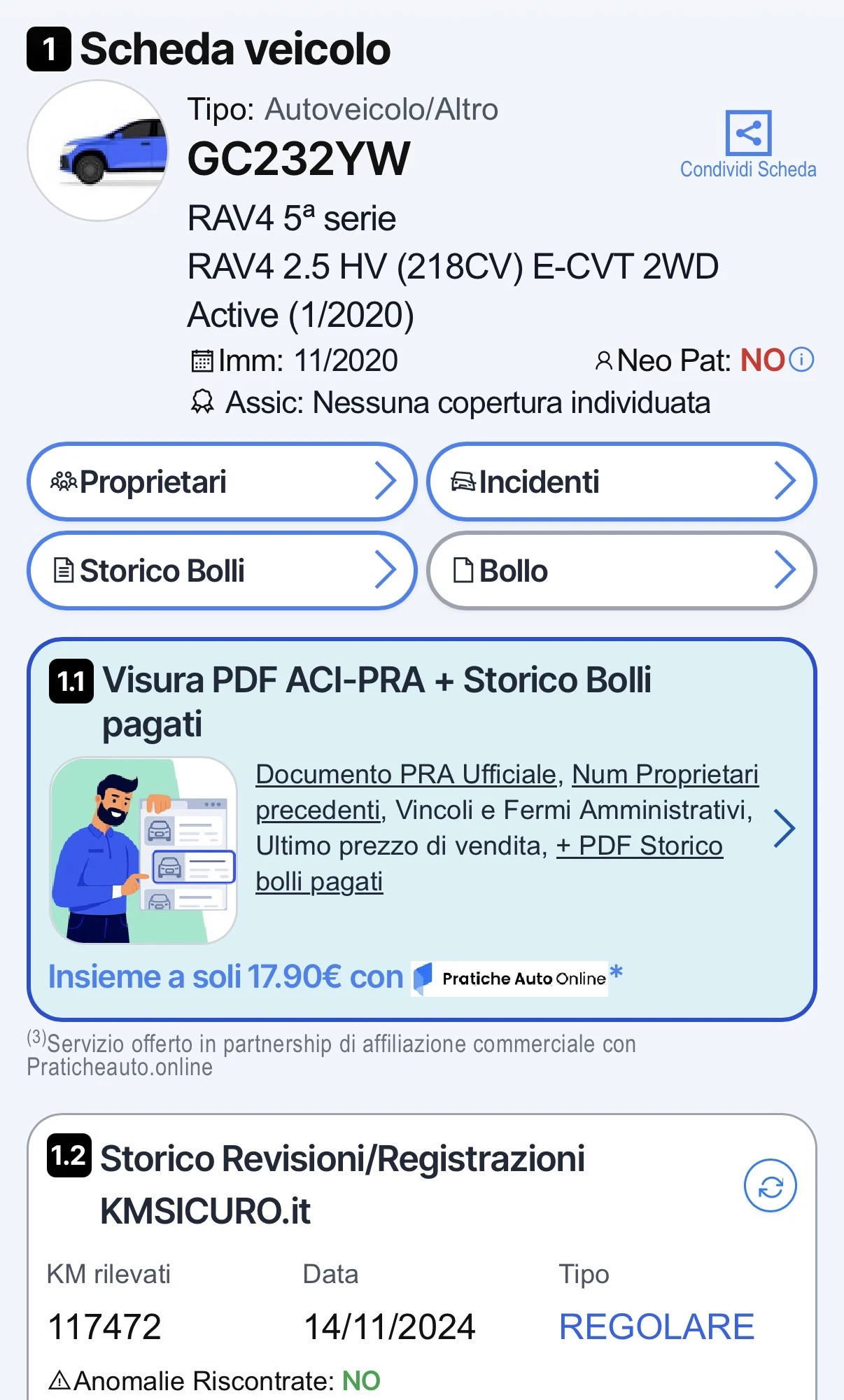Open the Pratiche Auto Online offer link
This screenshot has width=844, height=1400.
click(x=510, y=978)
